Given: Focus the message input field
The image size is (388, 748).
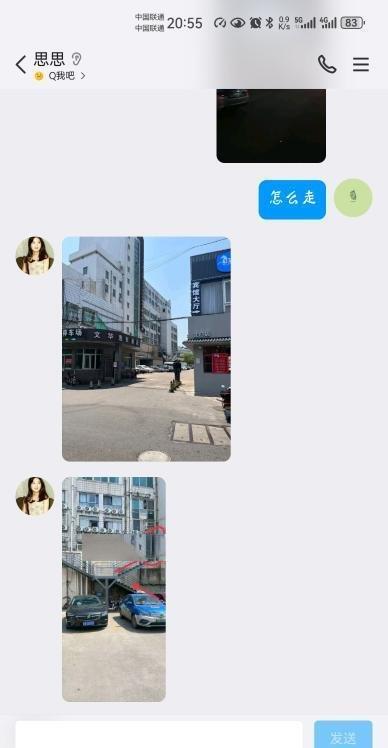Looking at the screenshot, I should [x=159, y=735].
